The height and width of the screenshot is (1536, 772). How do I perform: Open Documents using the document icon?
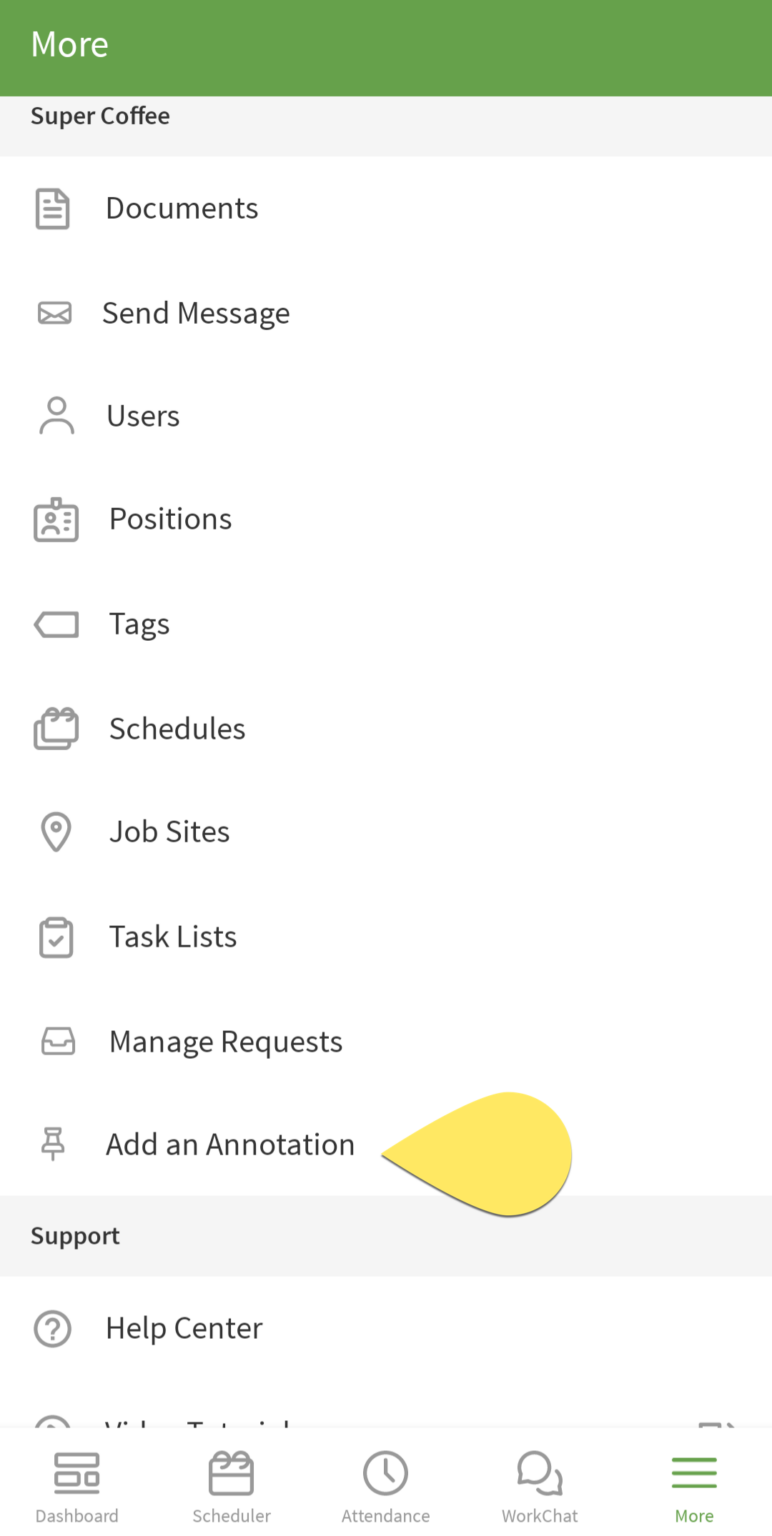click(55, 208)
